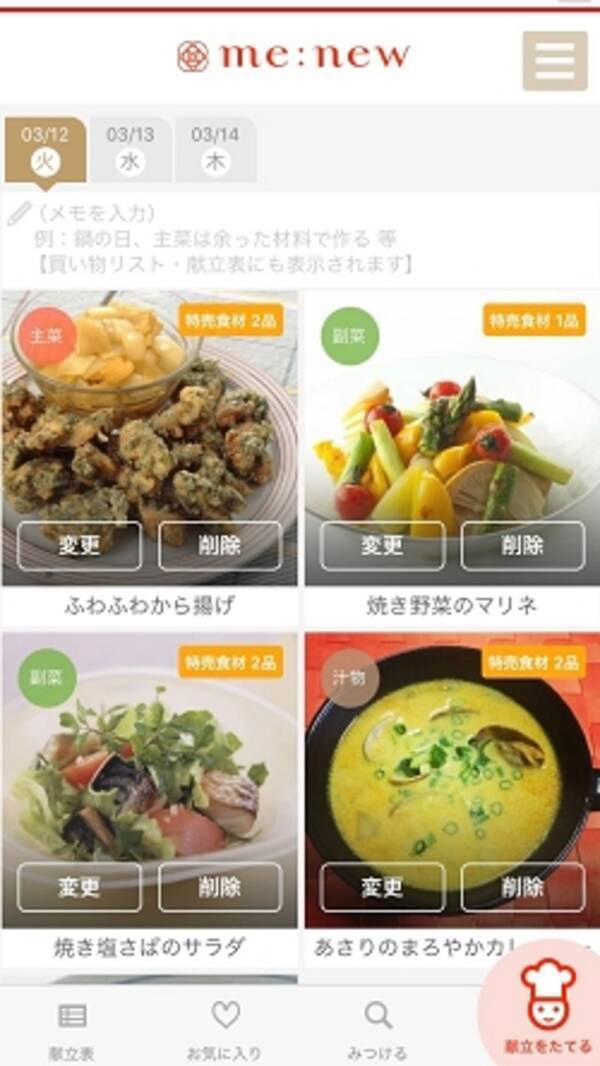Change the あさりのまろやか soup dish
Image resolution: width=600 pixels, height=1066 pixels.
pyautogui.click(x=382, y=887)
